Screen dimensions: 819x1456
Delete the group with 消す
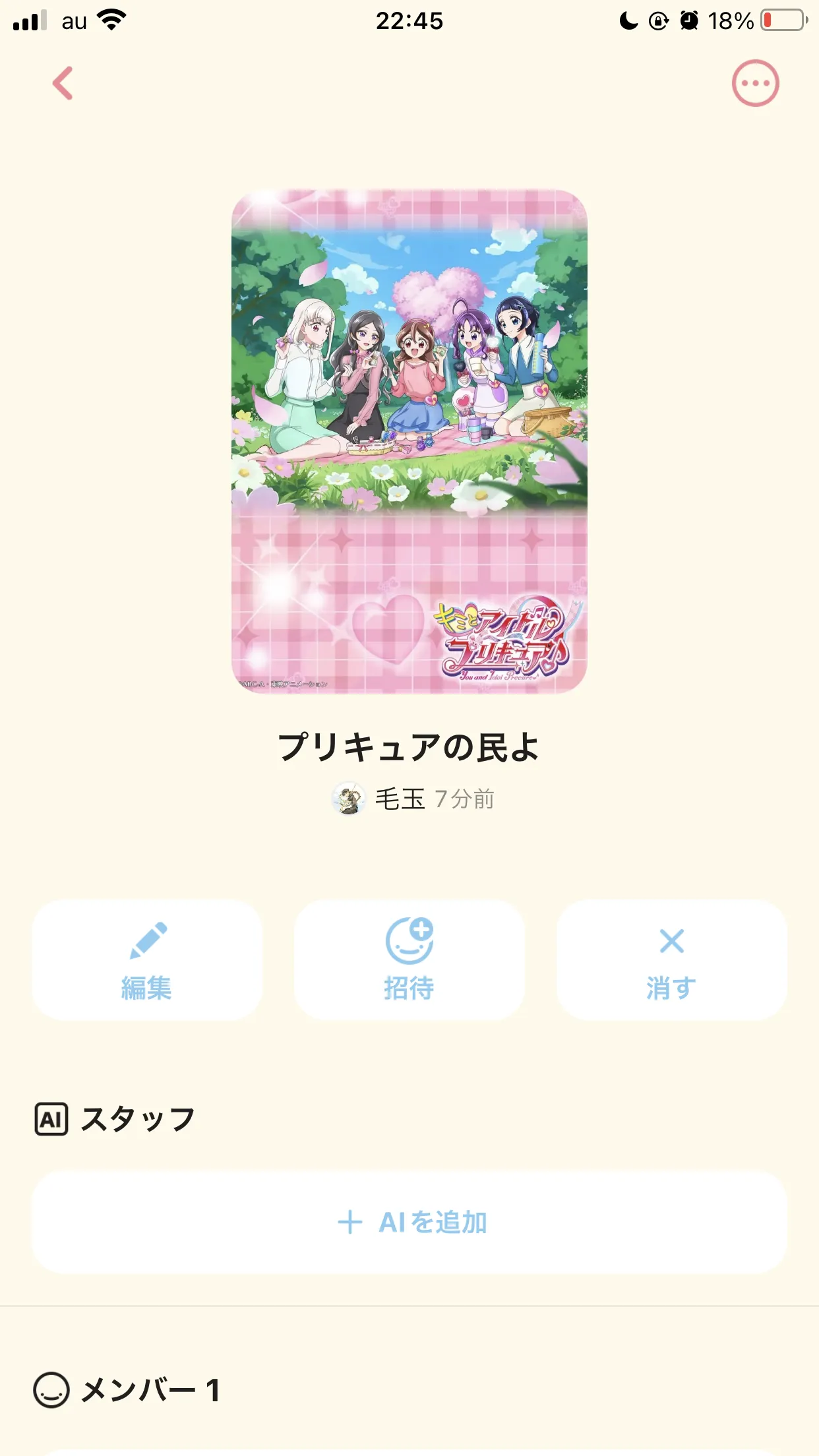coord(671,960)
